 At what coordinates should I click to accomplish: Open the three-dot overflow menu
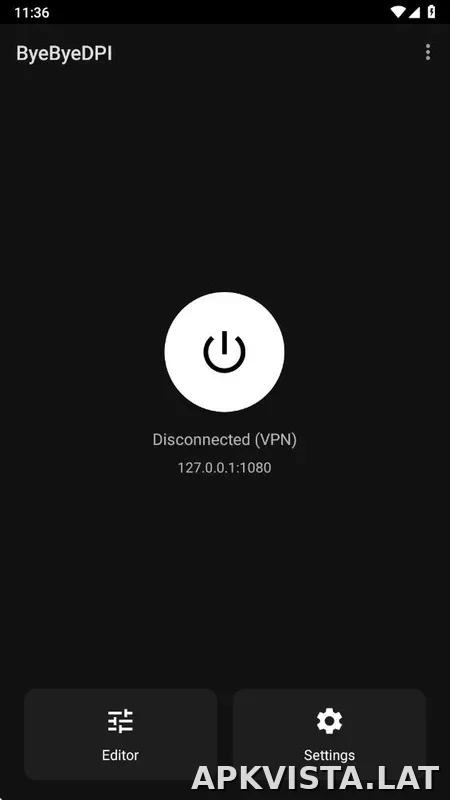coord(428,52)
